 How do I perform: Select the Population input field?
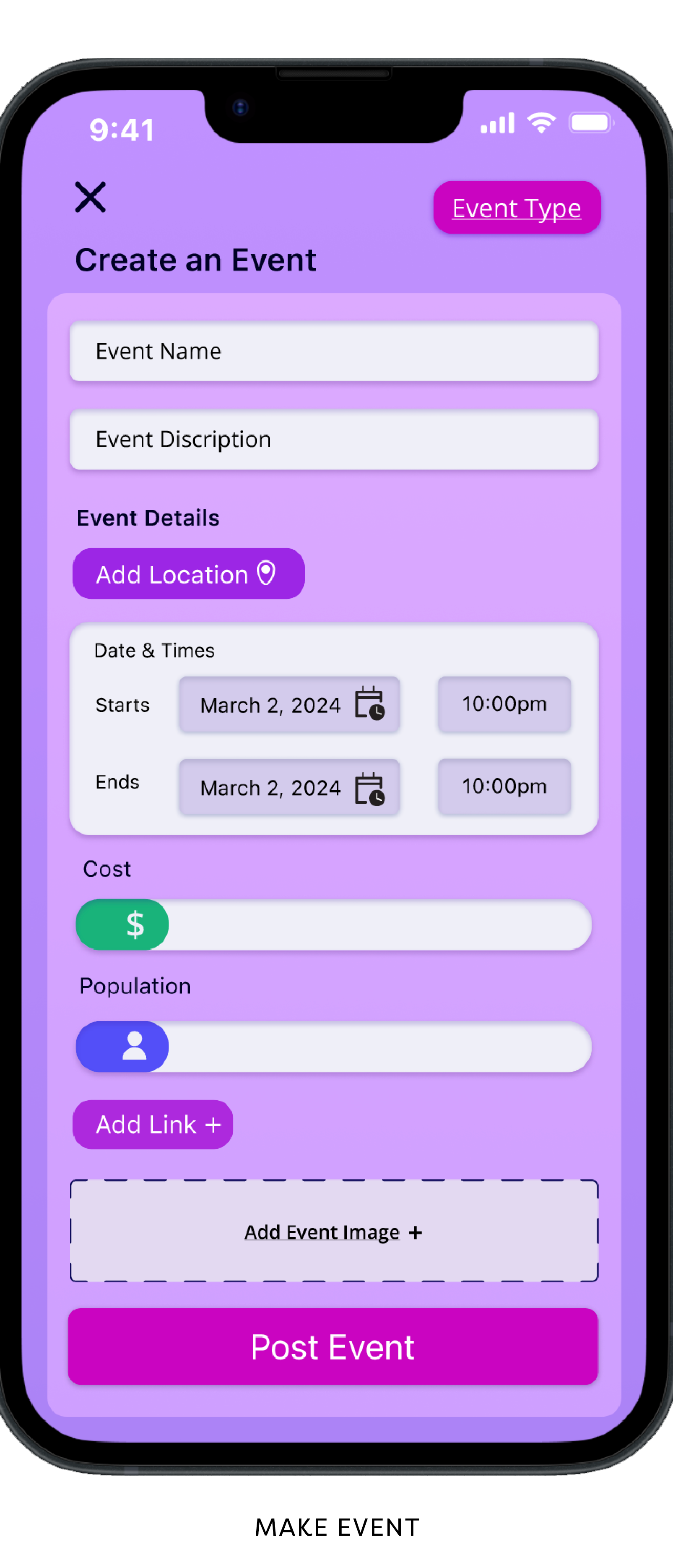[x=377, y=1046]
